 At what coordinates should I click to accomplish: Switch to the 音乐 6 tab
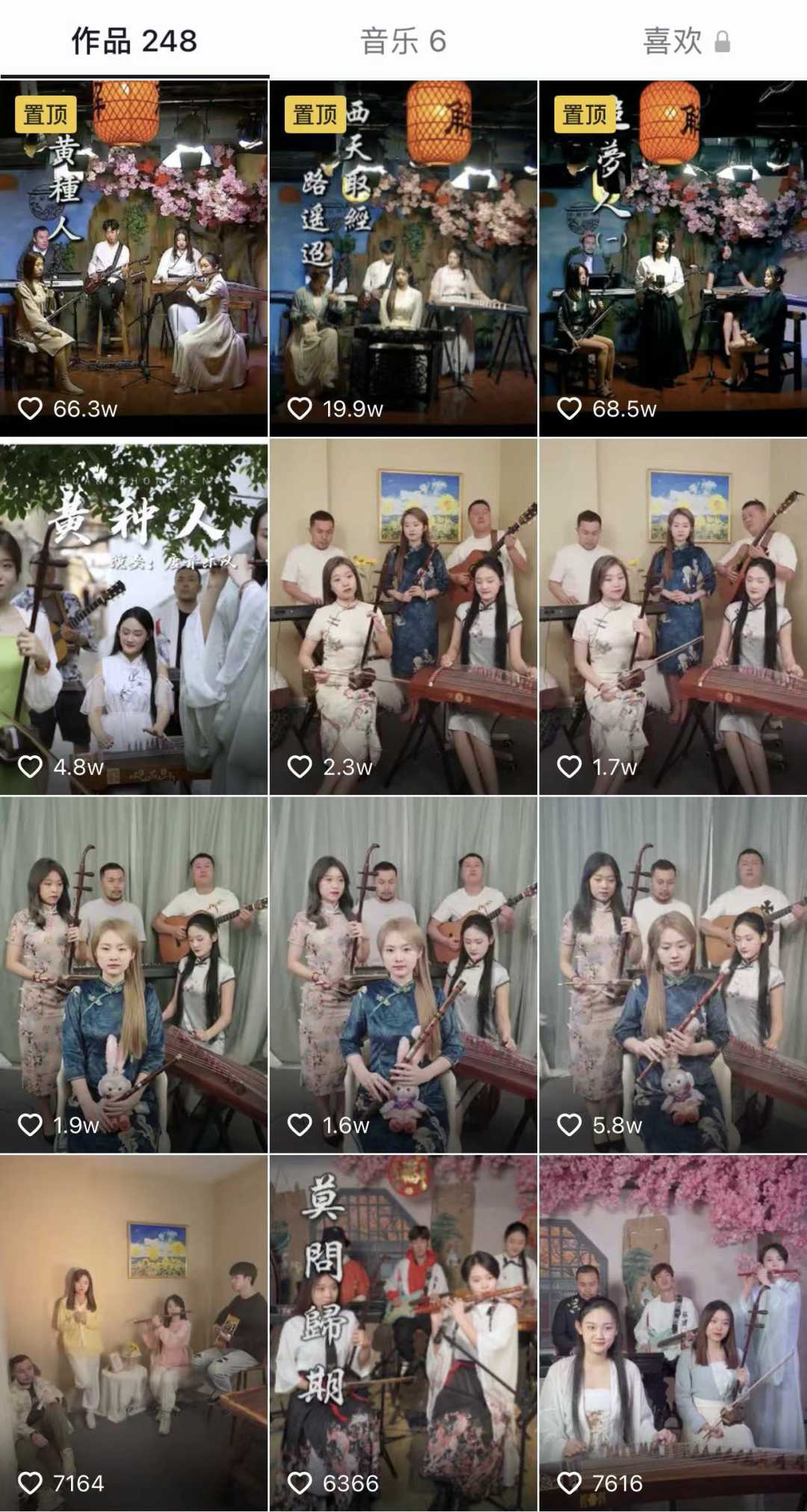point(403,41)
